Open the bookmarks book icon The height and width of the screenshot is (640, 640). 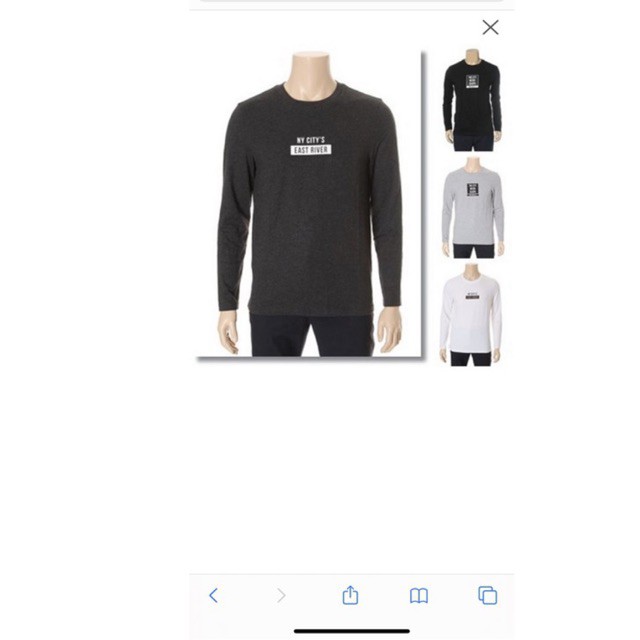tap(419, 596)
